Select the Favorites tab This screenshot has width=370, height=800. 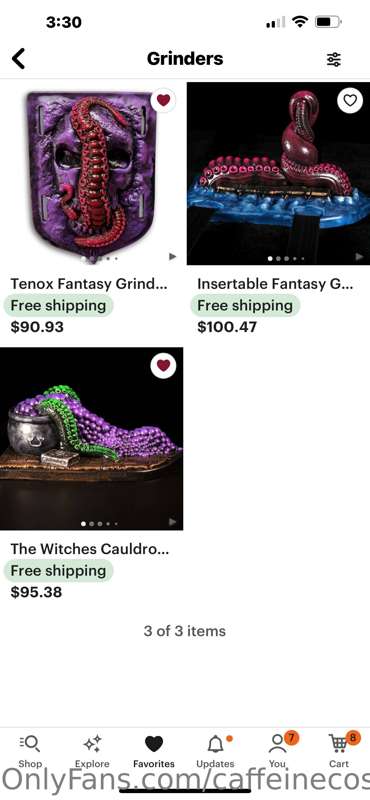pyautogui.click(x=154, y=751)
